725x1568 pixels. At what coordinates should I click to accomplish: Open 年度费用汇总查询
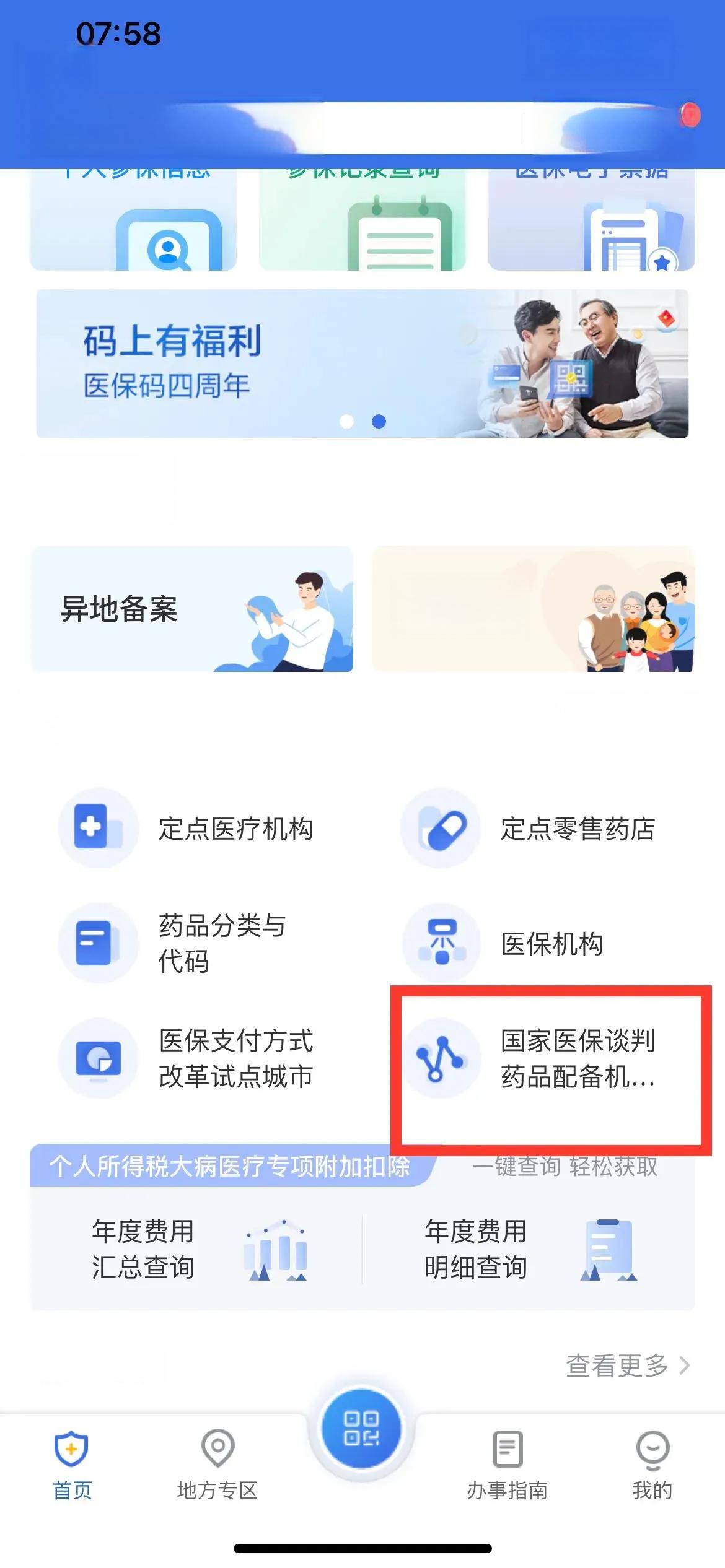point(198,1249)
